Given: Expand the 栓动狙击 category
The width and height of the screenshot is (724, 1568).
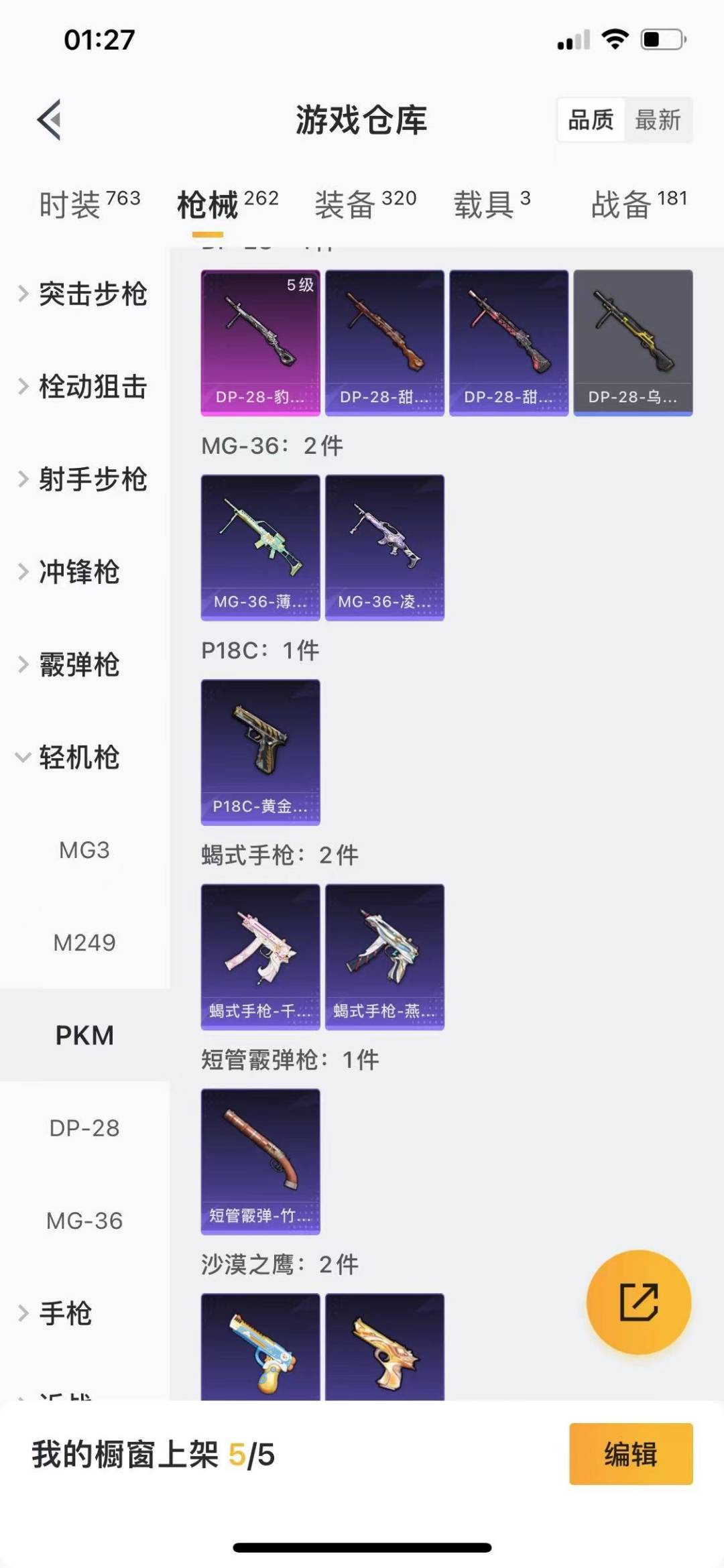Looking at the screenshot, I should coord(84,387).
